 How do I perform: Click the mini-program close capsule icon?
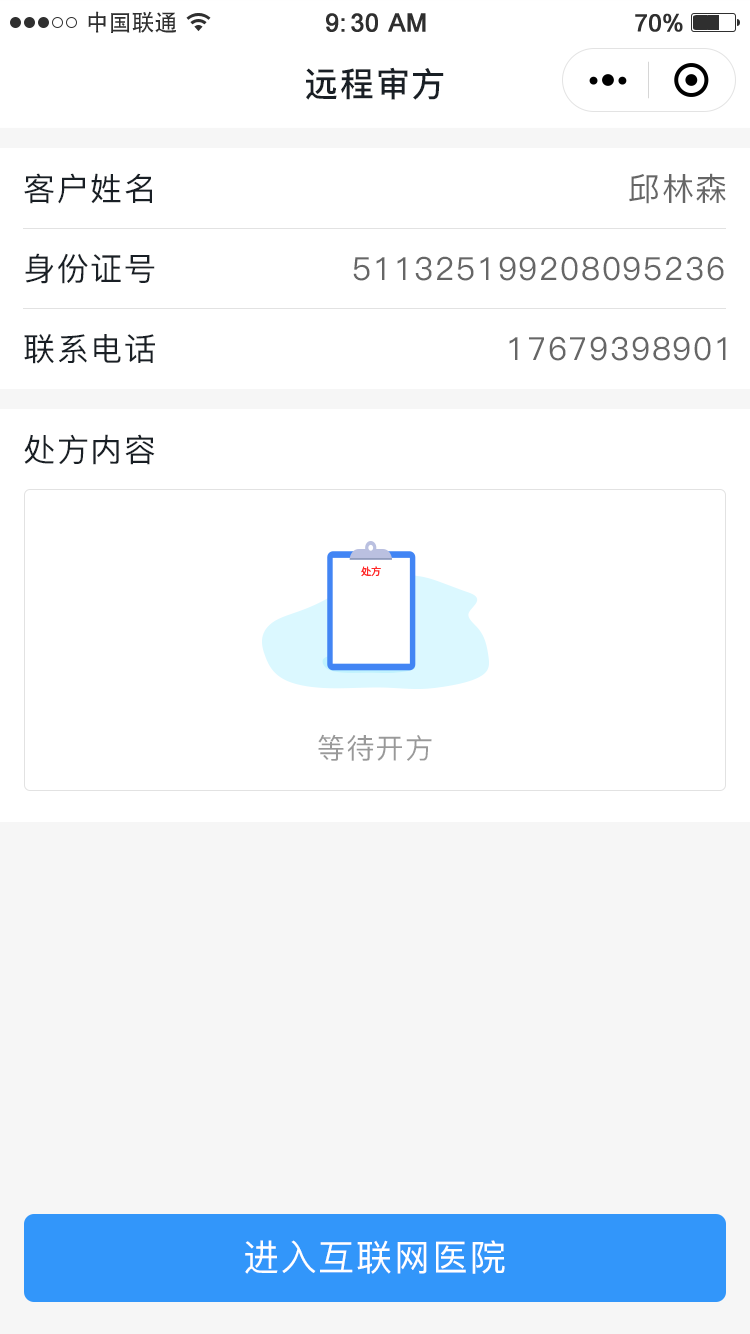click(690, 79)
